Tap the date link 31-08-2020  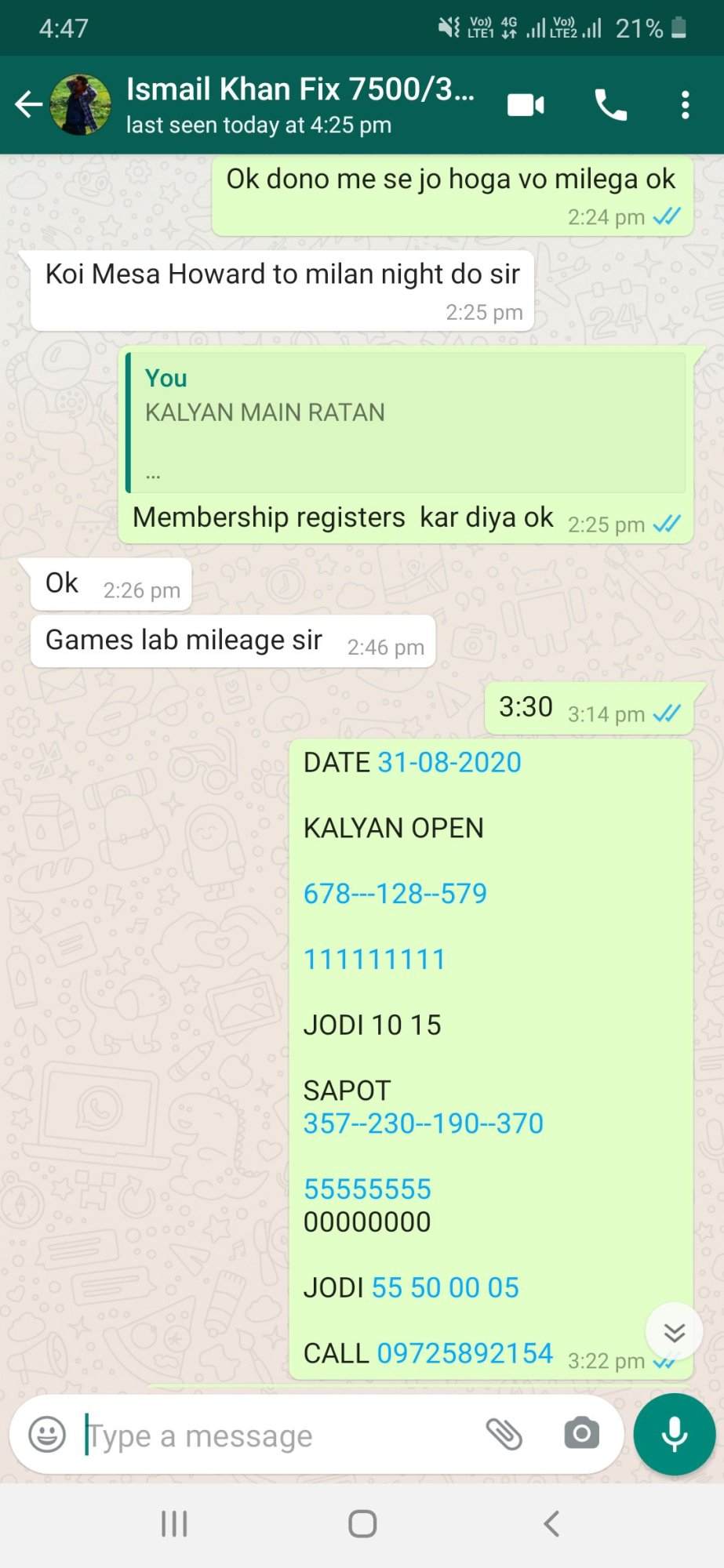pyautogui.click(x=449, y=762)
